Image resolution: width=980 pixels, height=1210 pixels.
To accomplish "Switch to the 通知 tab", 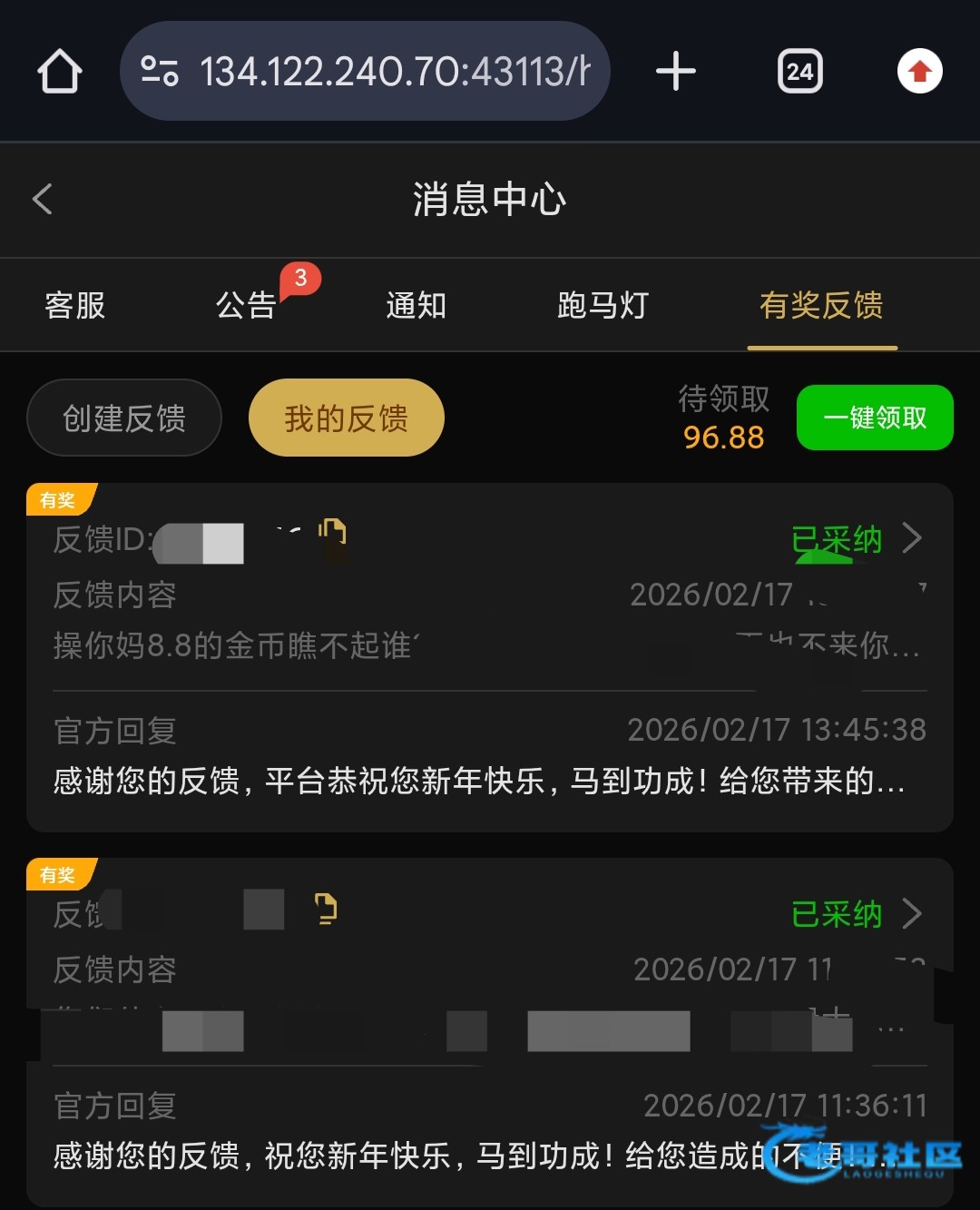I will [416, 306].
